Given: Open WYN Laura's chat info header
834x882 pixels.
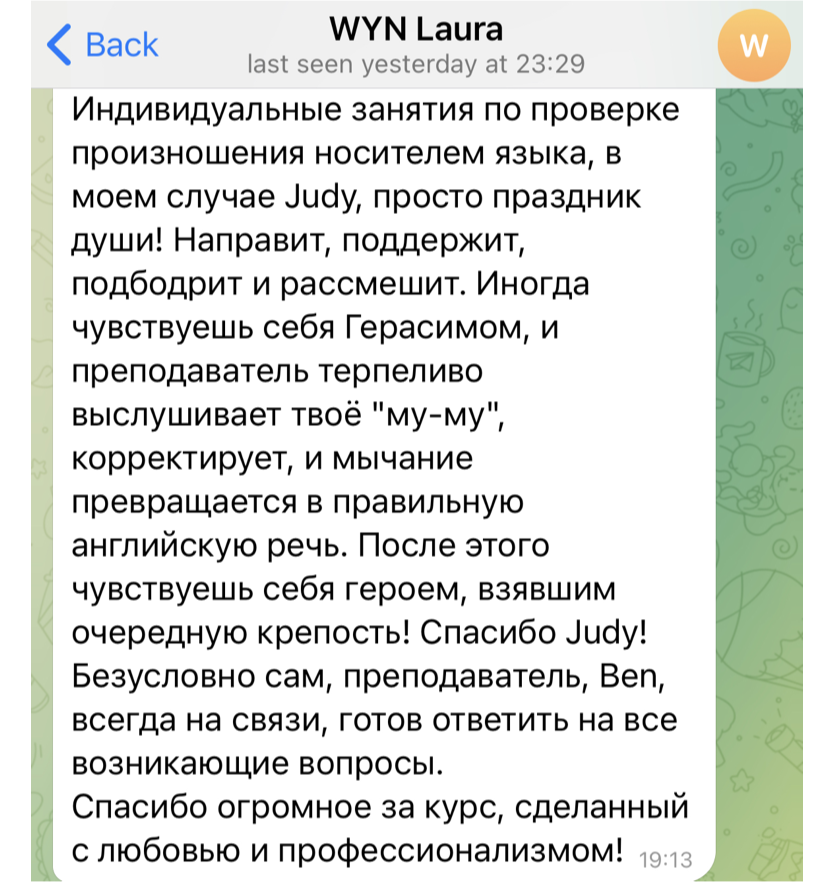Looking at the screenshot, I should click(415, 45).
